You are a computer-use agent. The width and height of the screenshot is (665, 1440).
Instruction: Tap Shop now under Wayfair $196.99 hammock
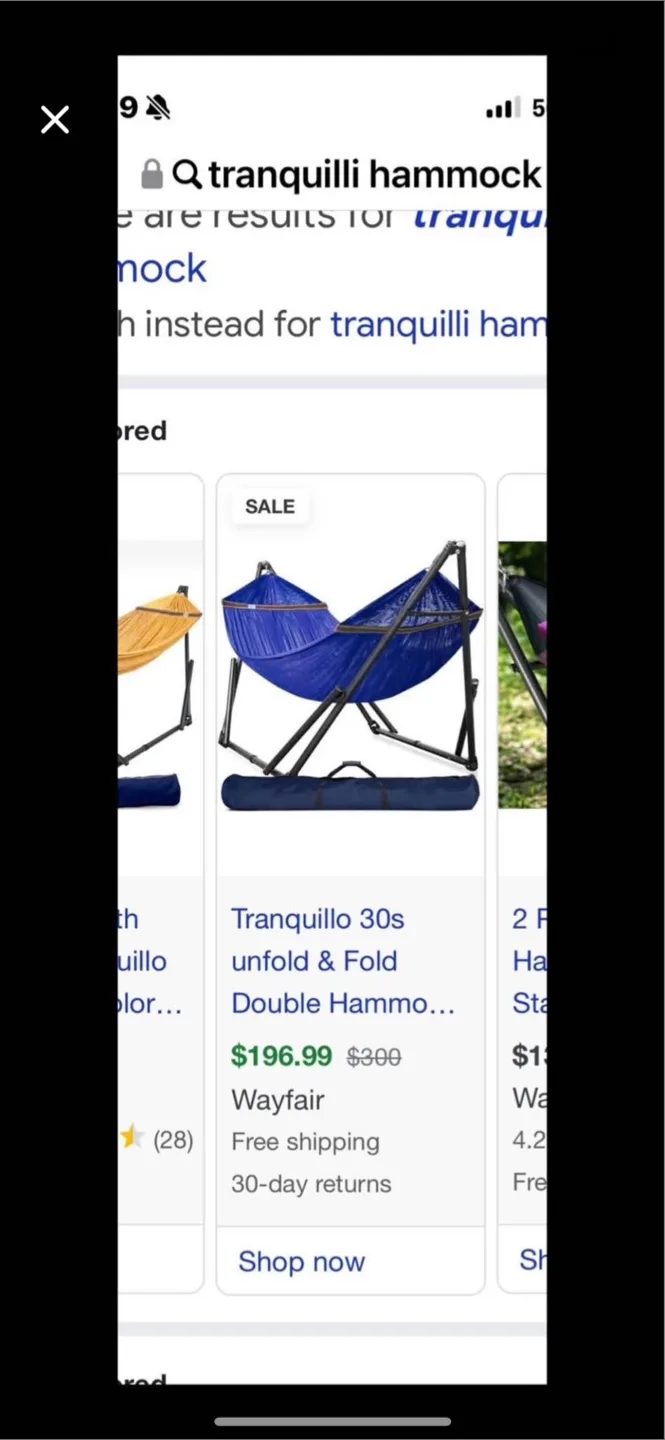(301, 1261)
